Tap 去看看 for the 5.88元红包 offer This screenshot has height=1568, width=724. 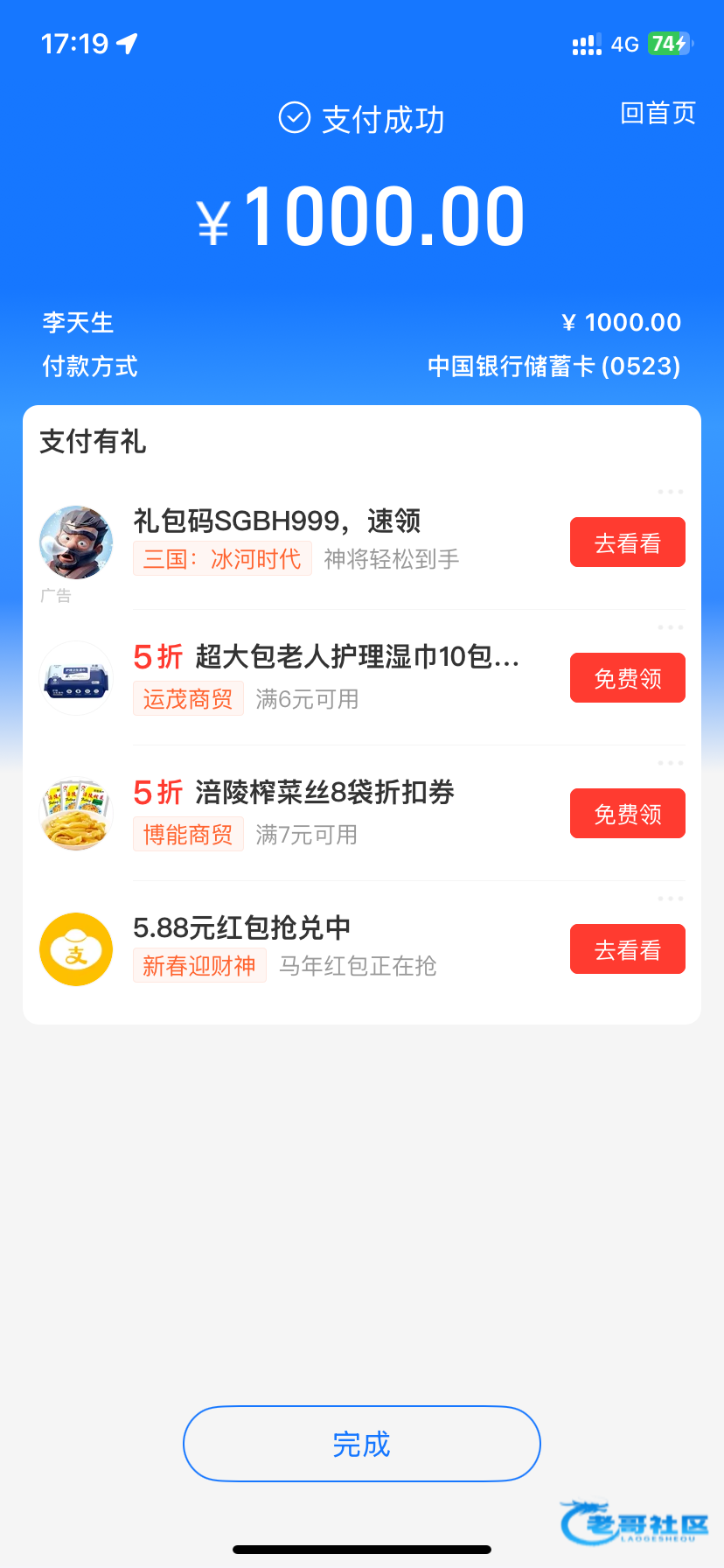[x=627, y=949]
